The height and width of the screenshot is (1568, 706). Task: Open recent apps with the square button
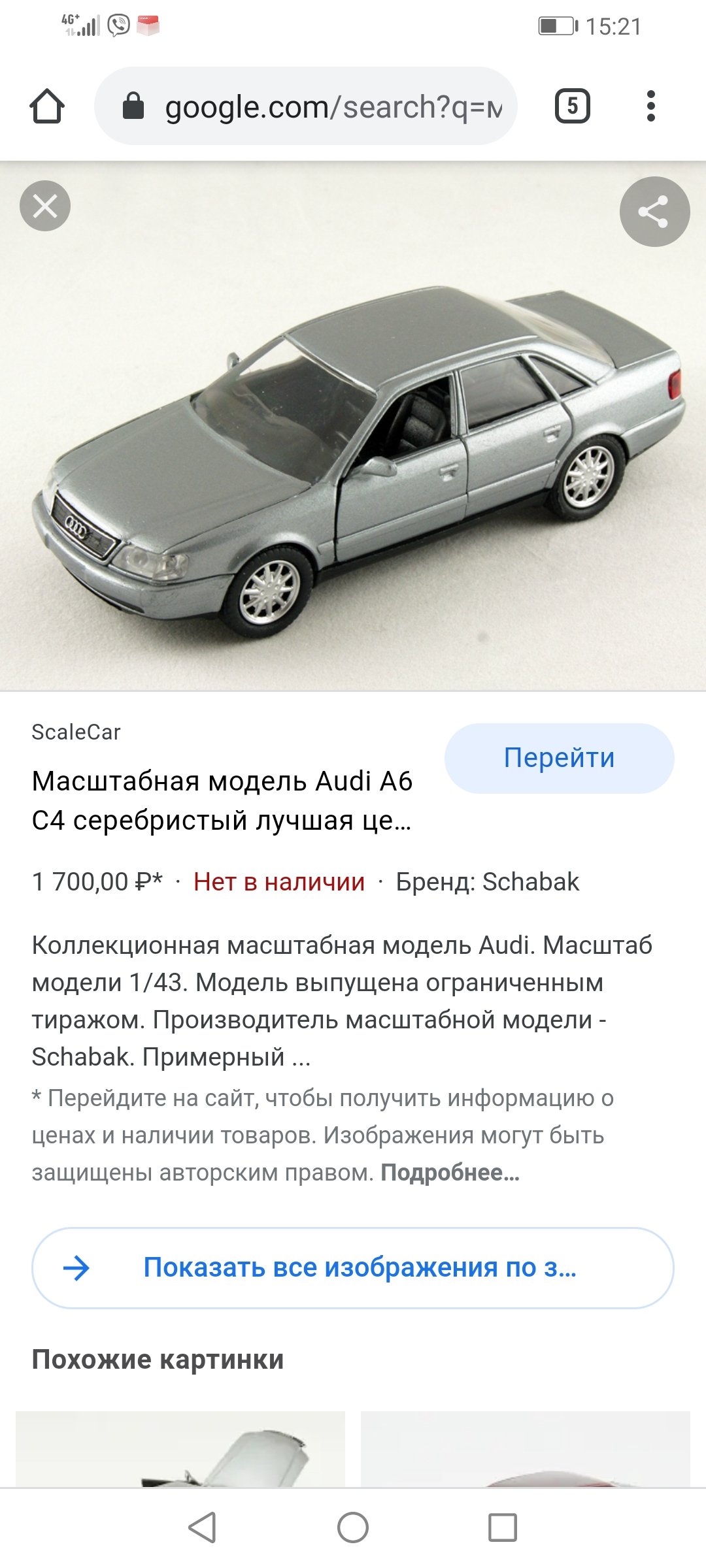503,1527
